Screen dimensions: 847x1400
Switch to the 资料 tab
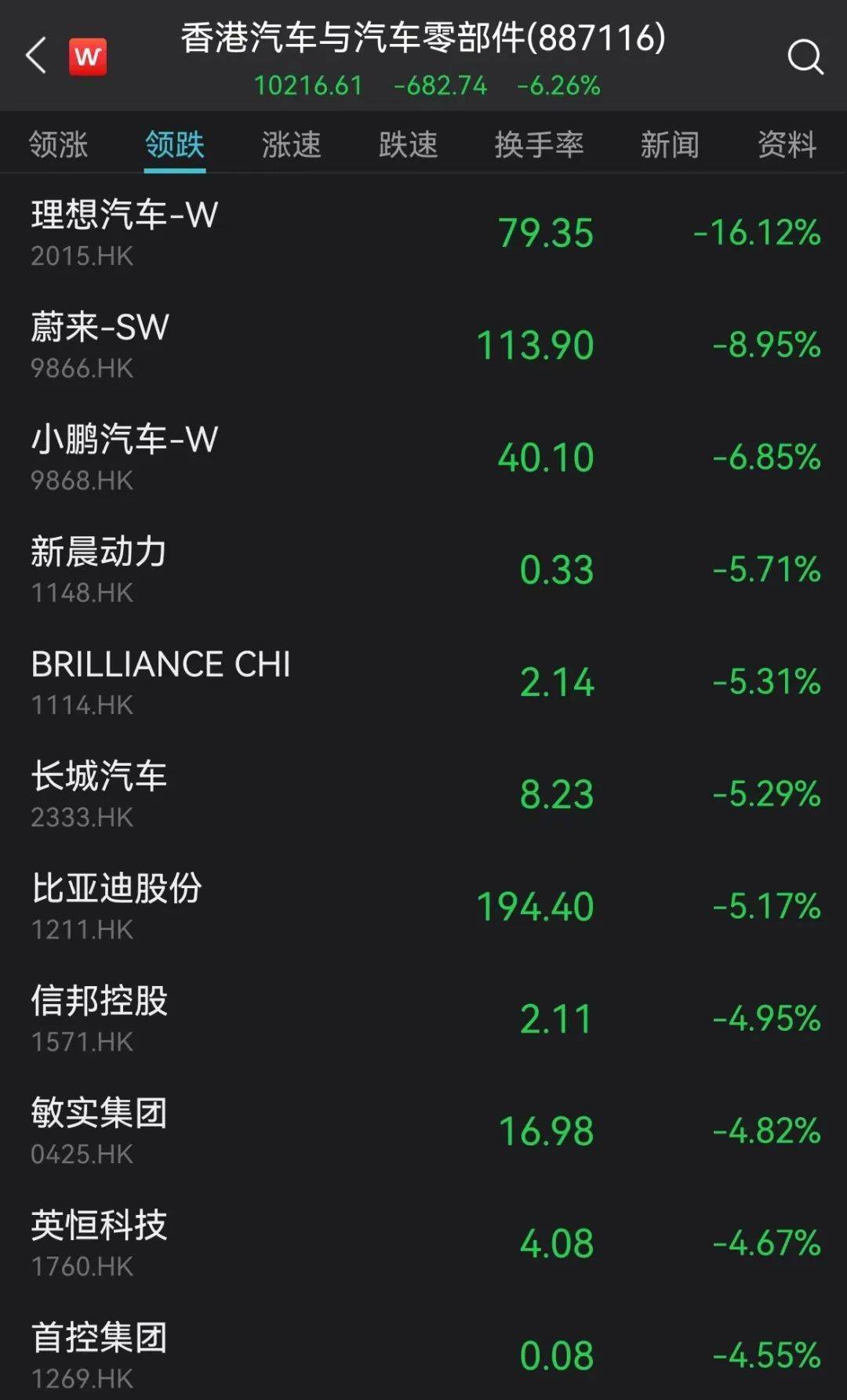coord(787,145)
